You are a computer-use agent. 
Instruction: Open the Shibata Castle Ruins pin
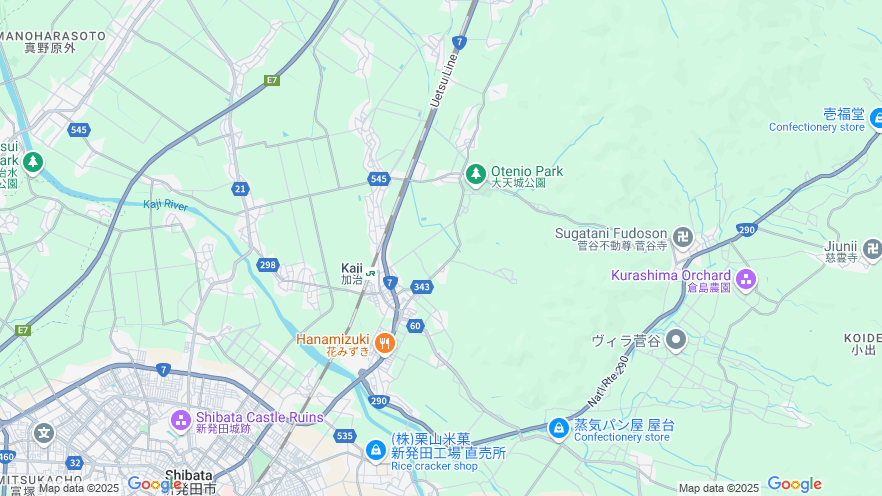pos(181,420)
